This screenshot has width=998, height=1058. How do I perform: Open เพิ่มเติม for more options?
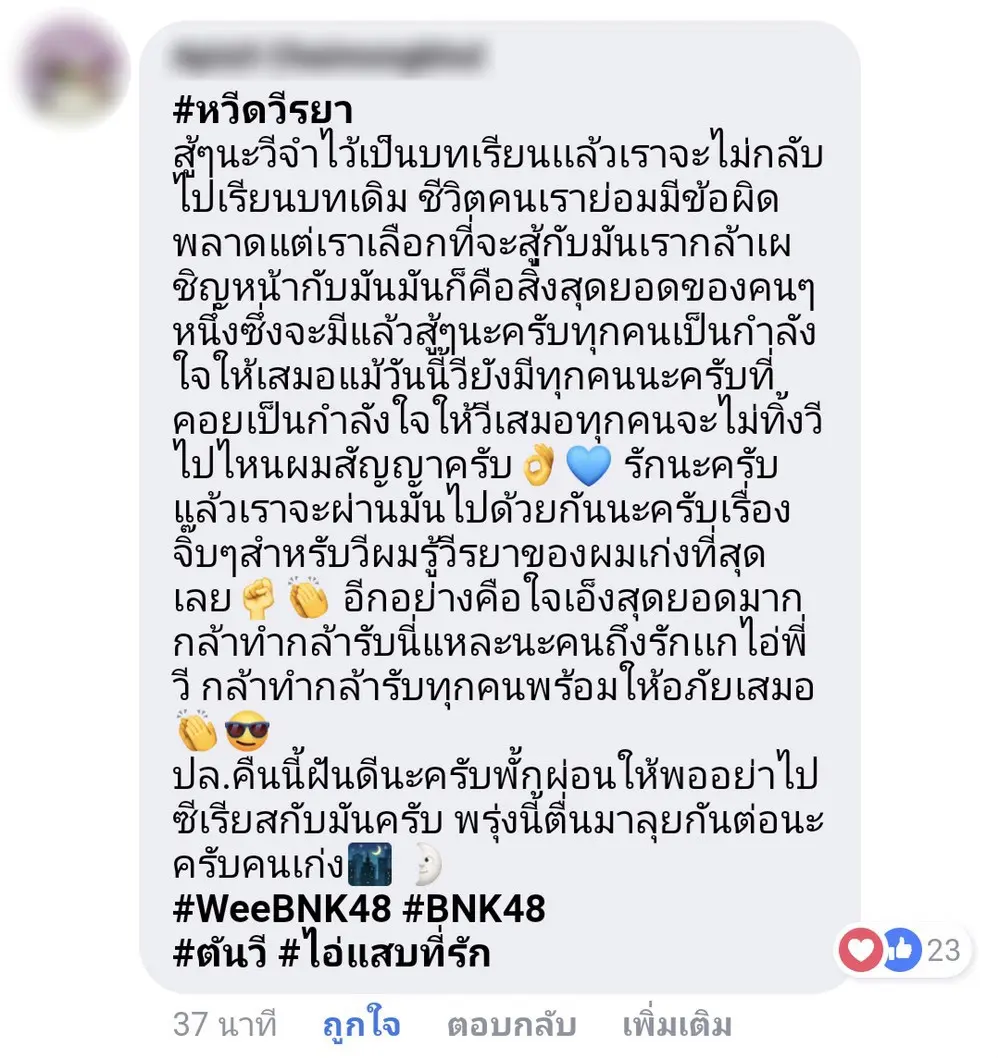click(677, 1025)
